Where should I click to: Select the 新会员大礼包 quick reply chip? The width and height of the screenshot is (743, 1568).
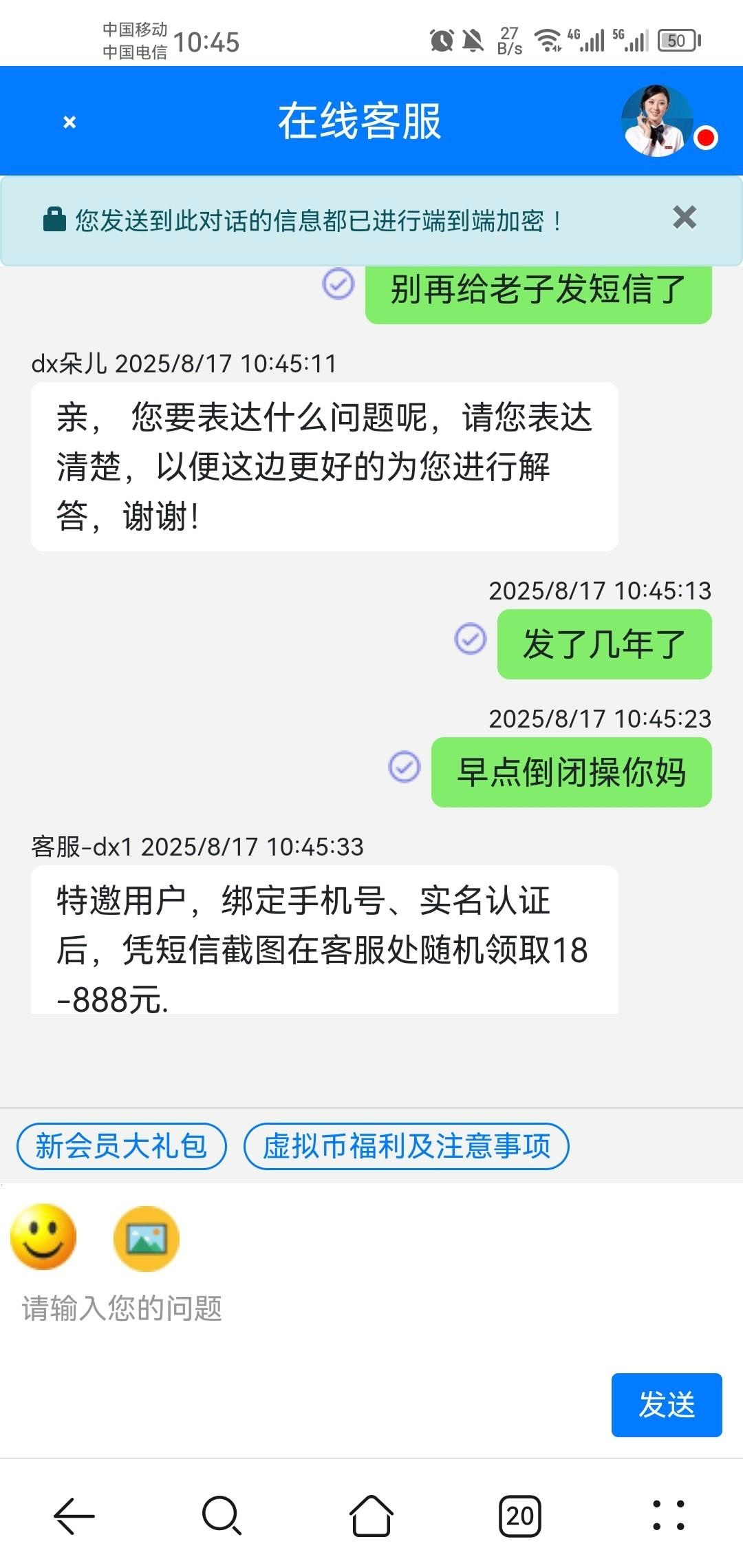[122, 1146]
